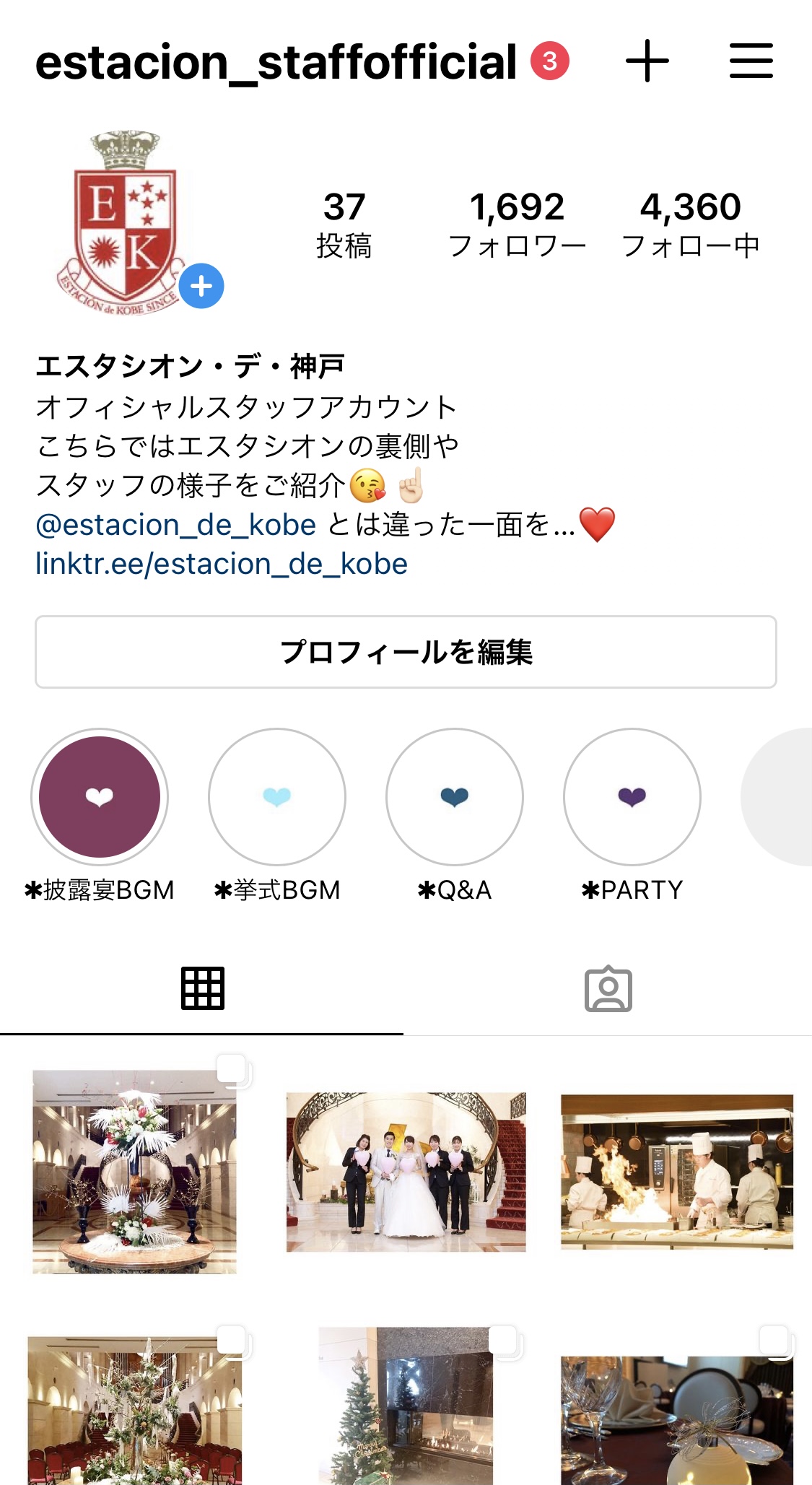812x1485 pixels.
Task: View the 1,692 followers list
Action: [517, 225]
